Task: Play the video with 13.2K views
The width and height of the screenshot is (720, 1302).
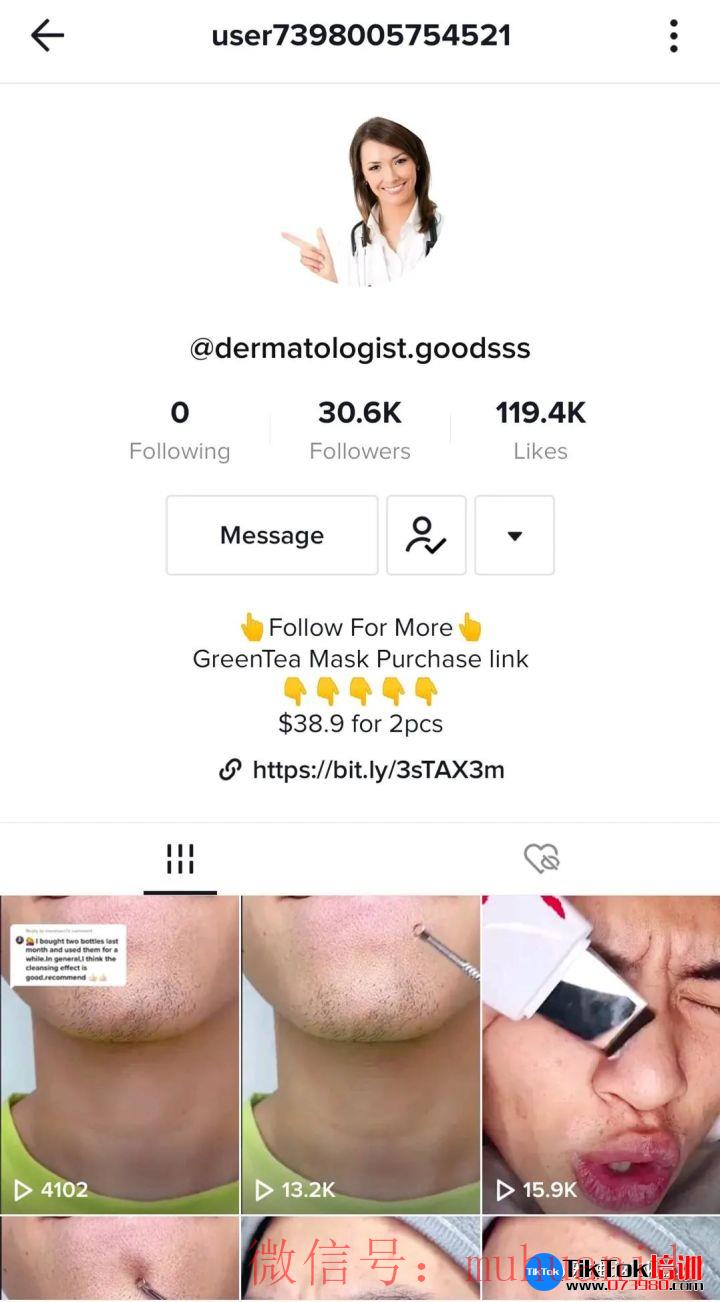Action: (360, 1053)
